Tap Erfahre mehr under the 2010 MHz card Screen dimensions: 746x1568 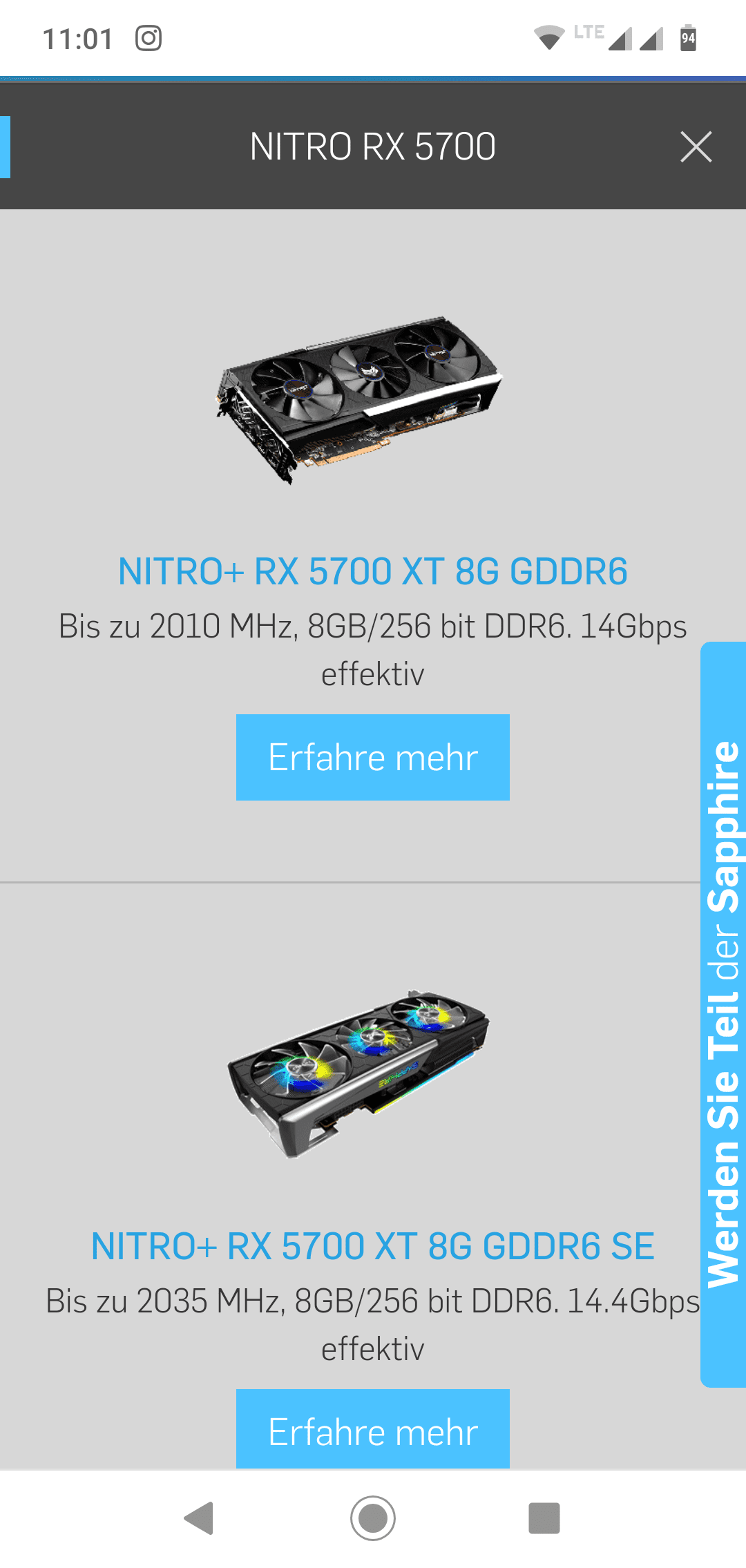coord(373,757)
